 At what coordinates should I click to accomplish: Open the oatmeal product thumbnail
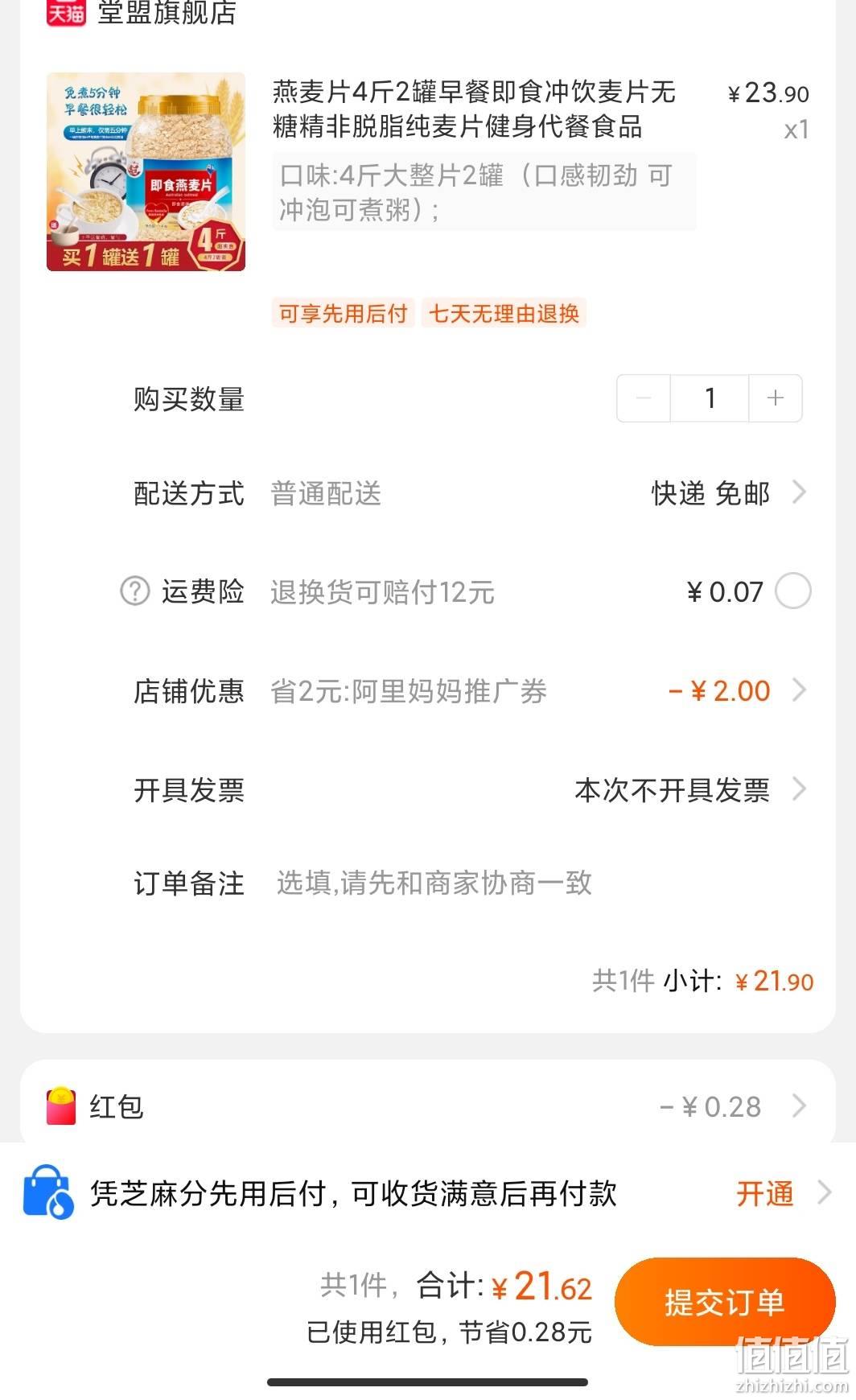coord(146,171)
